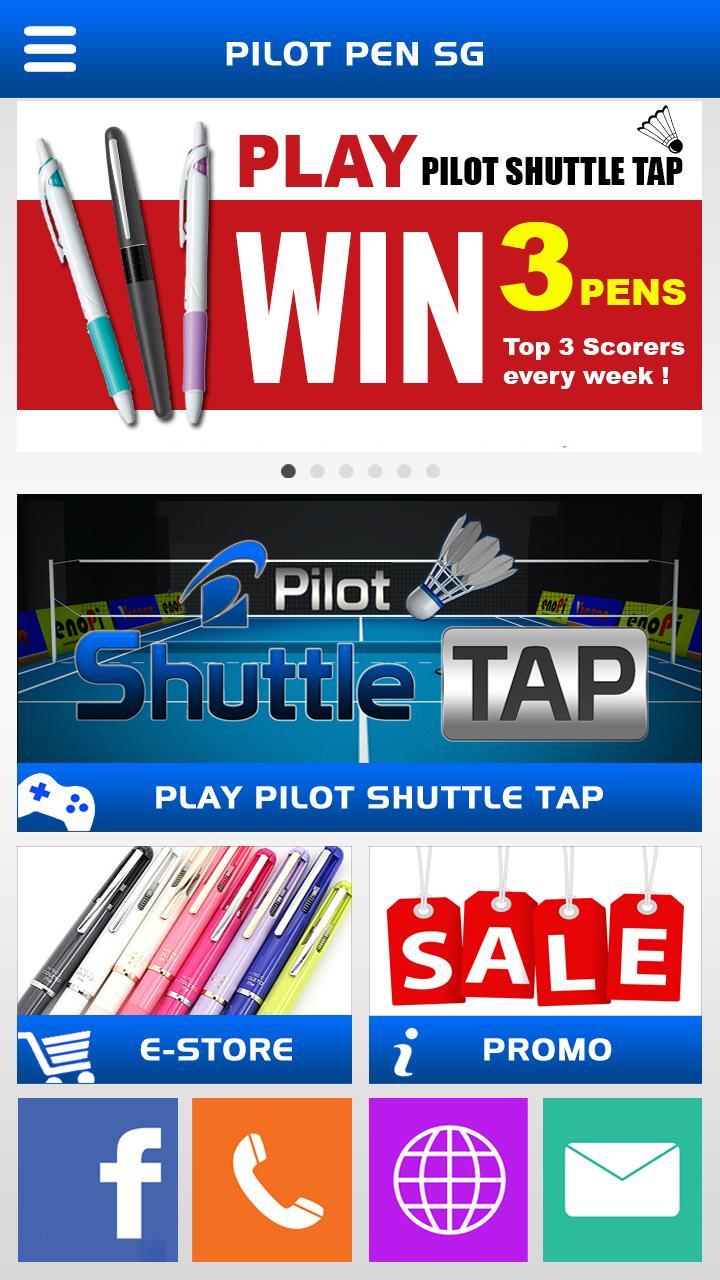Screen dimensions: 720x1280
Task: Call Pilot Pen via phone tile
Action: pos(272,1180)
